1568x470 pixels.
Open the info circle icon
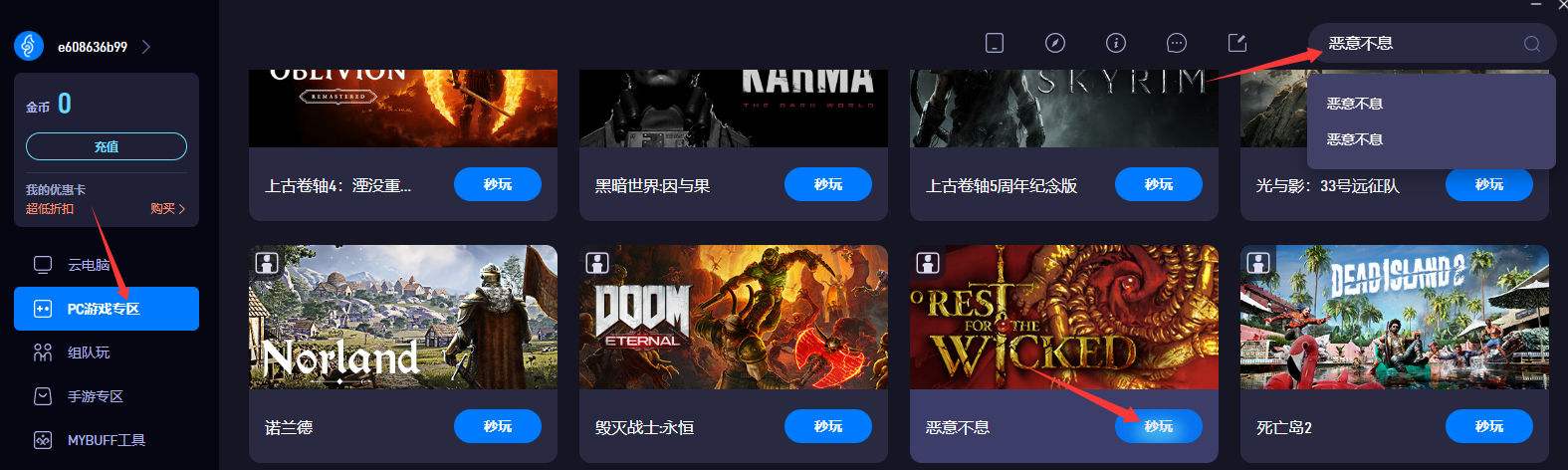(1116, 43)
